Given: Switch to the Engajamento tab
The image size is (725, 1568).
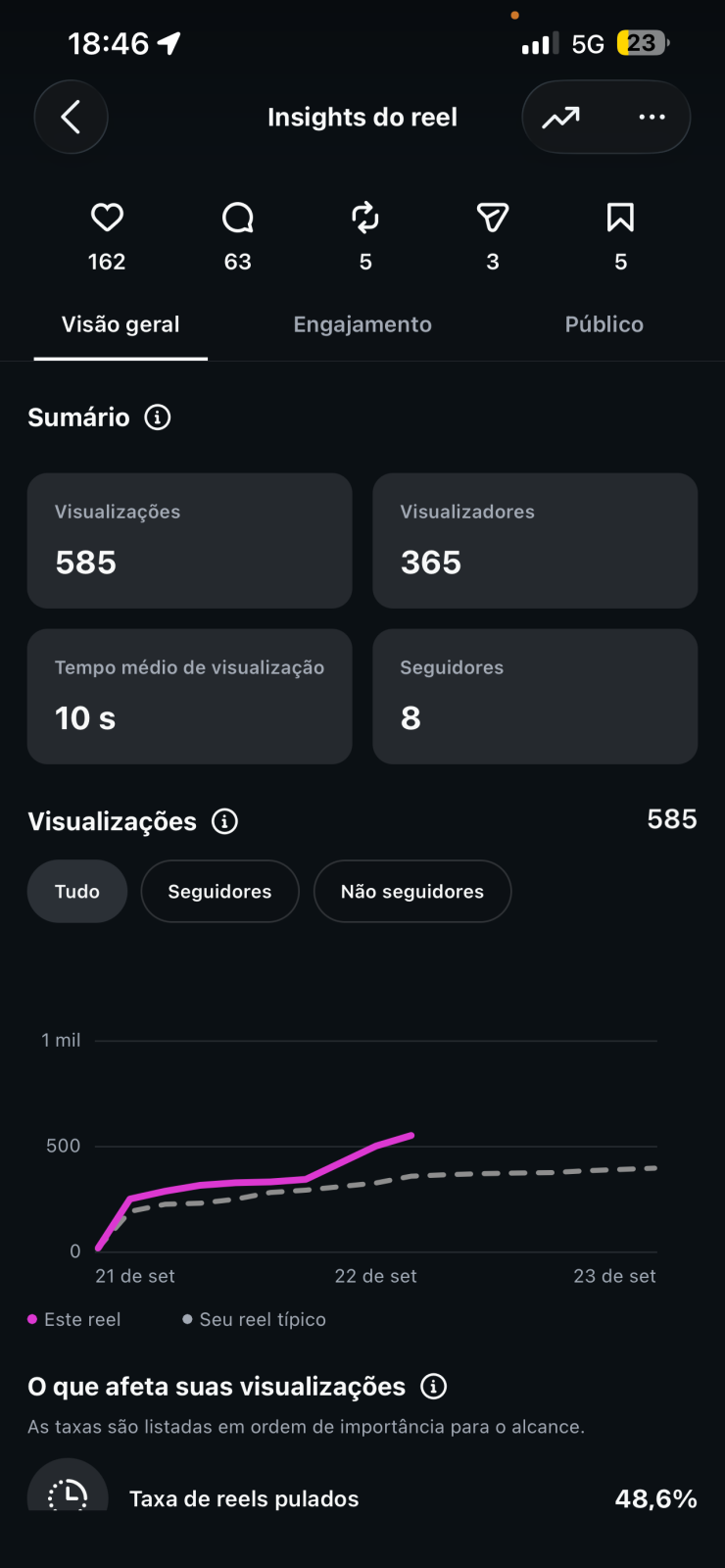Looking at the screenshot, I should 362,324.
